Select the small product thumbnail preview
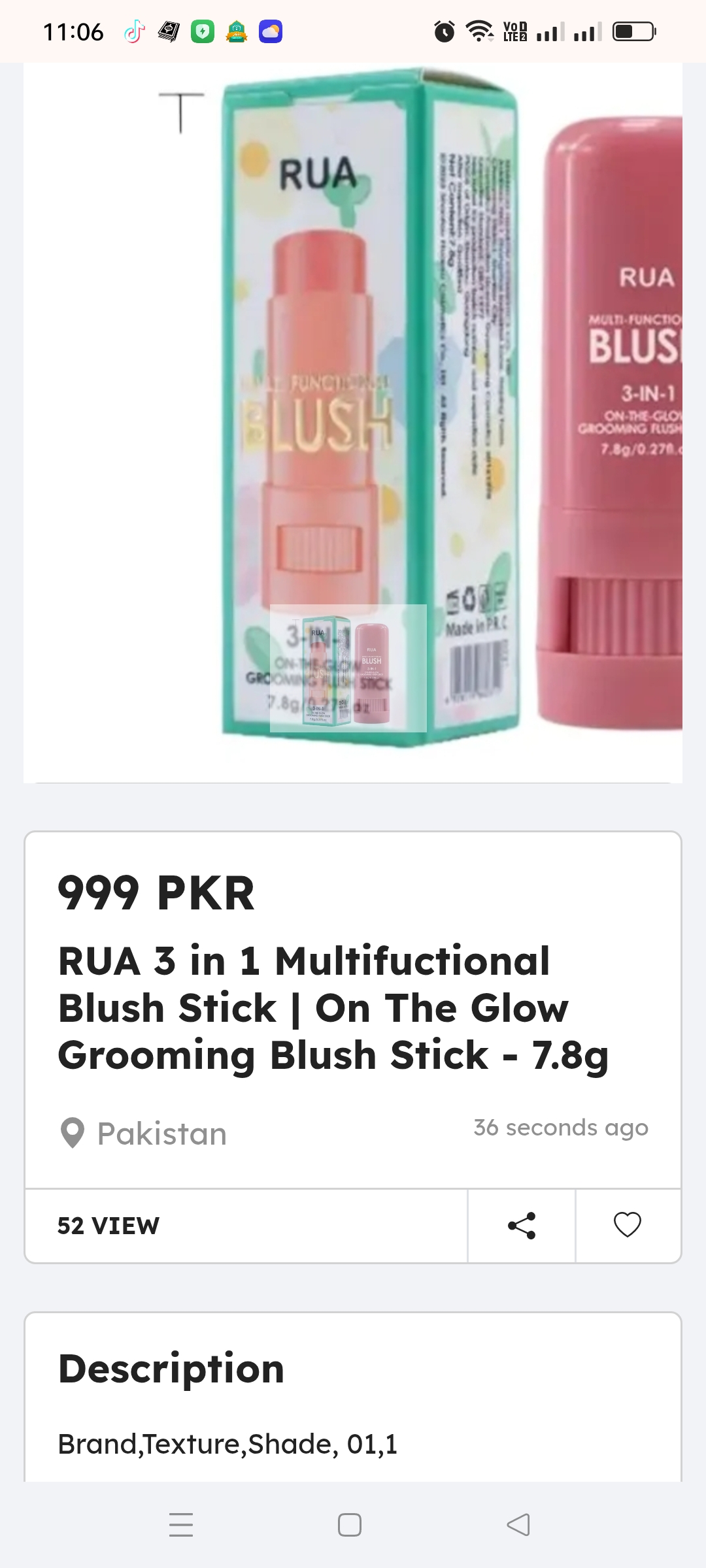This screenshot has height=1568, width=706. click(348, 668)
